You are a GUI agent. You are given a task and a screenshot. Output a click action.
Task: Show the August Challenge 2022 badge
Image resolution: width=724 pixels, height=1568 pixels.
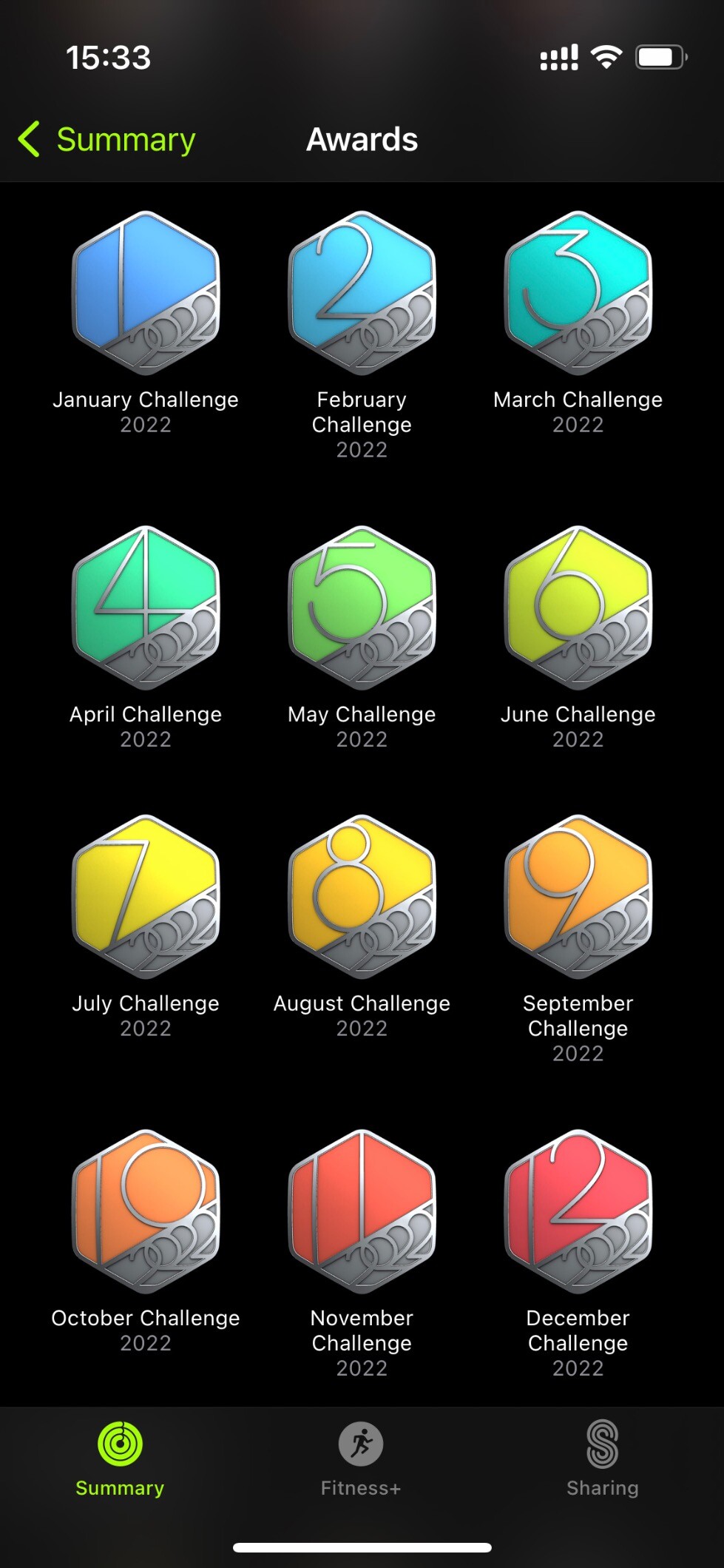tap(362, 896)
